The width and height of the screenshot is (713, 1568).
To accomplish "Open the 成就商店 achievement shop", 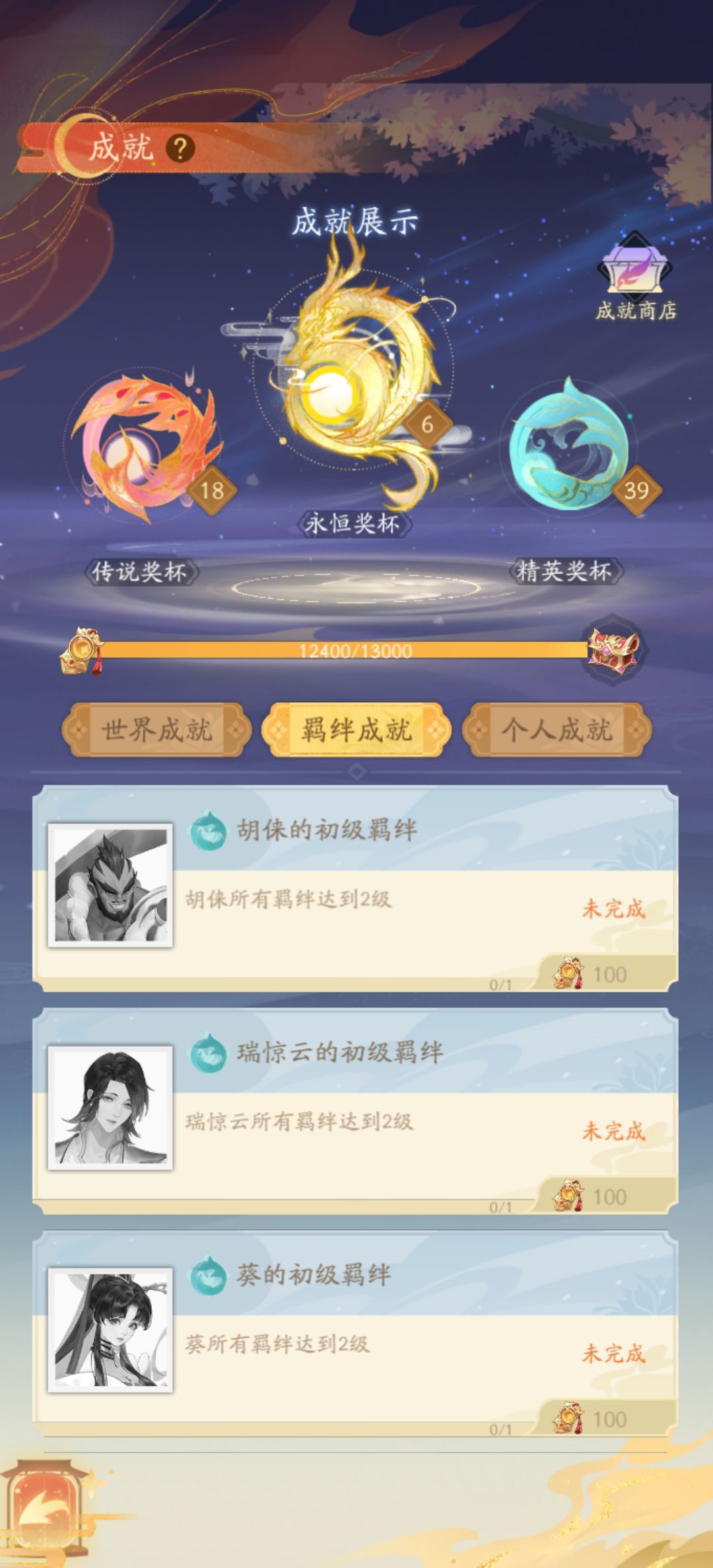I will (x=634, y=274).
